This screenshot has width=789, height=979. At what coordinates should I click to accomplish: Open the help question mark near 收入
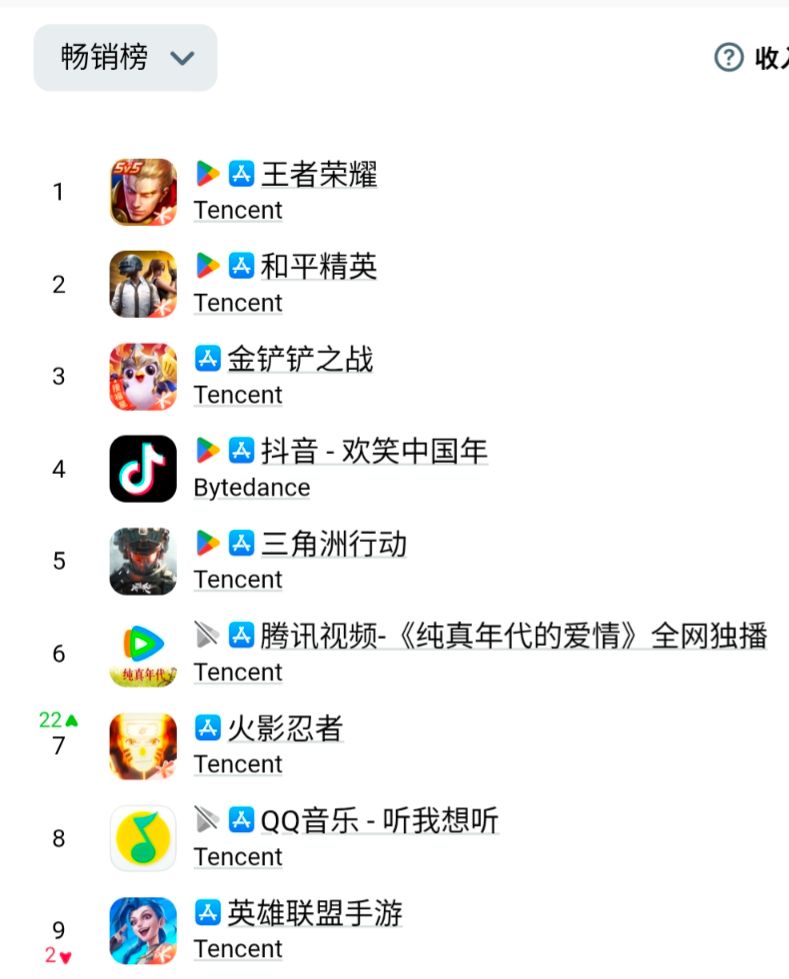[727, 57]
